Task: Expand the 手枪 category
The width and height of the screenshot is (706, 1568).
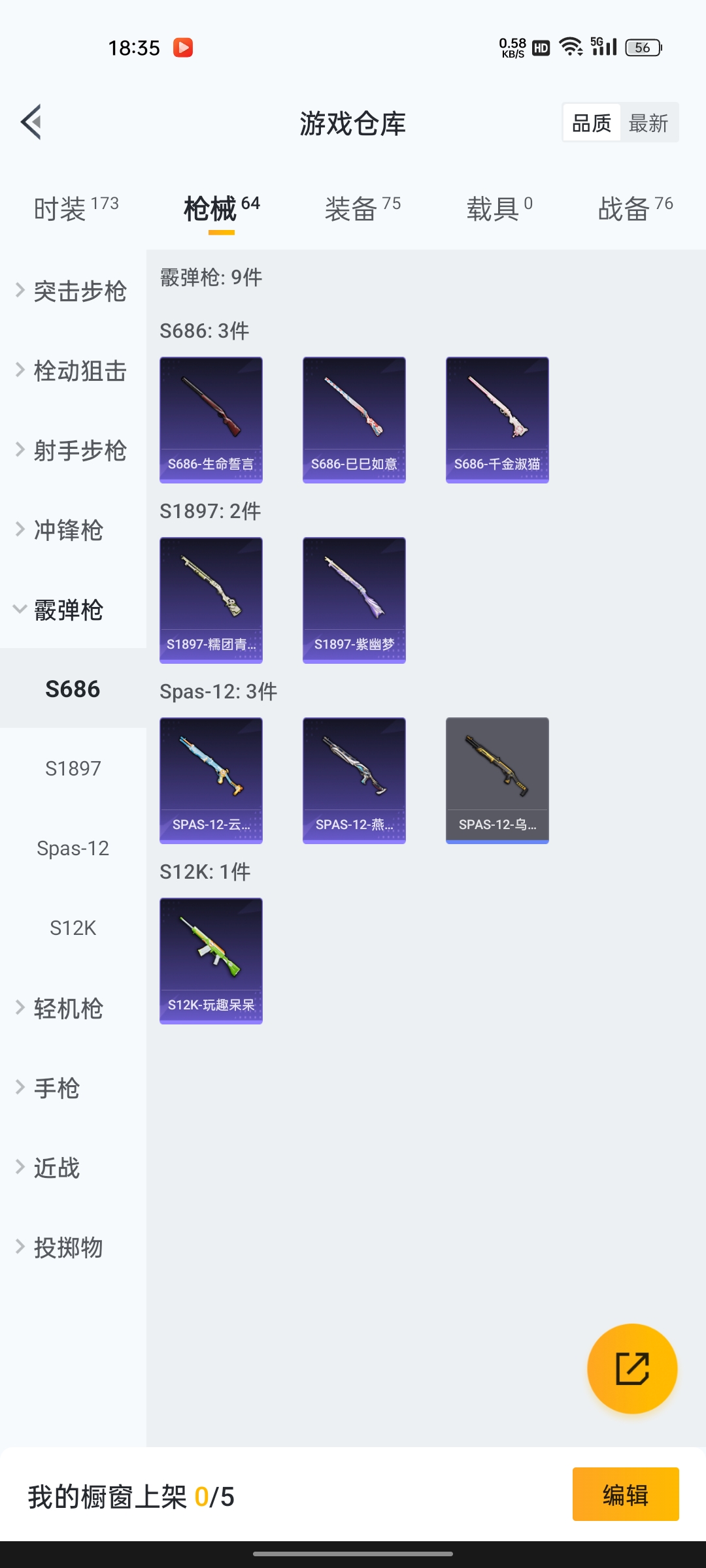Action: coord(56,1088)
